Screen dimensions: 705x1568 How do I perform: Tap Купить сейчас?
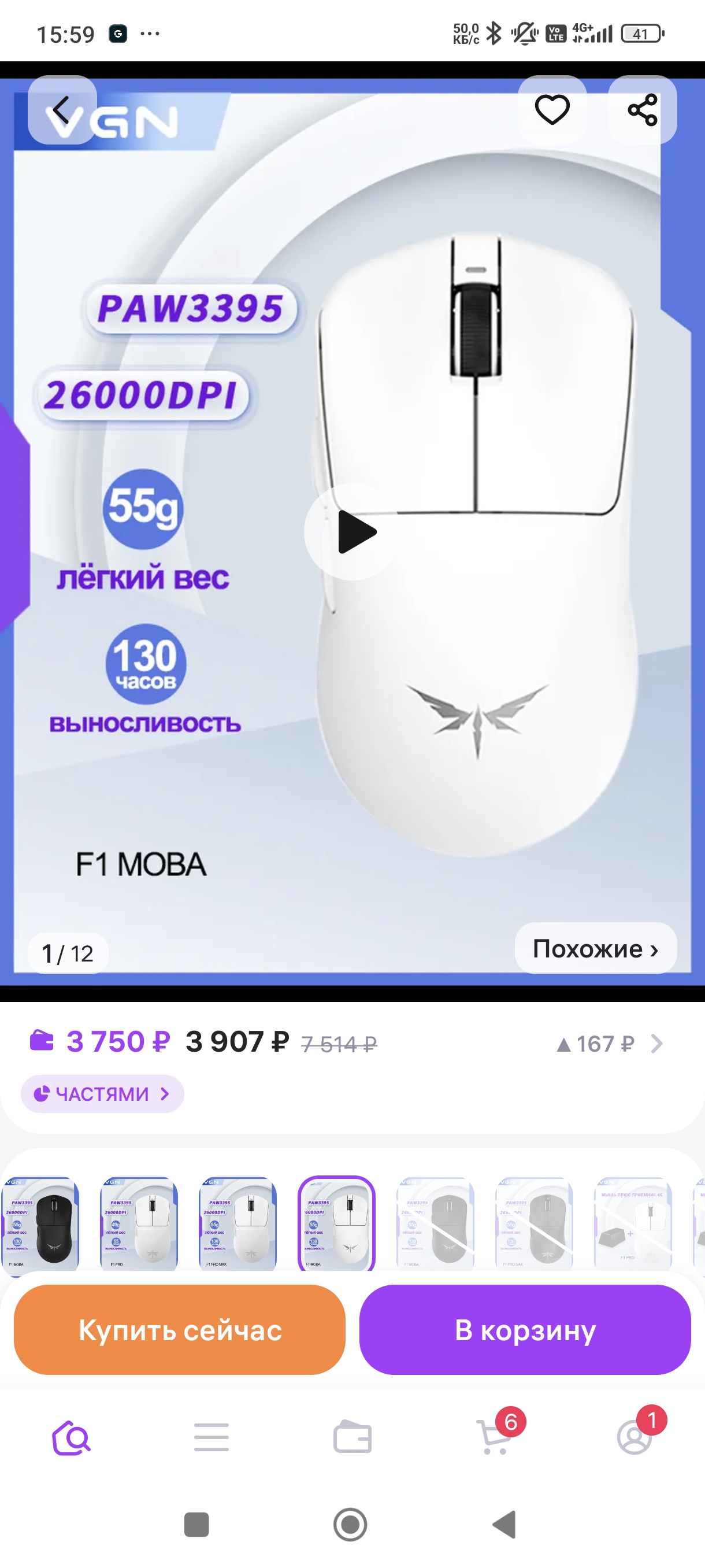(180, 1329)
